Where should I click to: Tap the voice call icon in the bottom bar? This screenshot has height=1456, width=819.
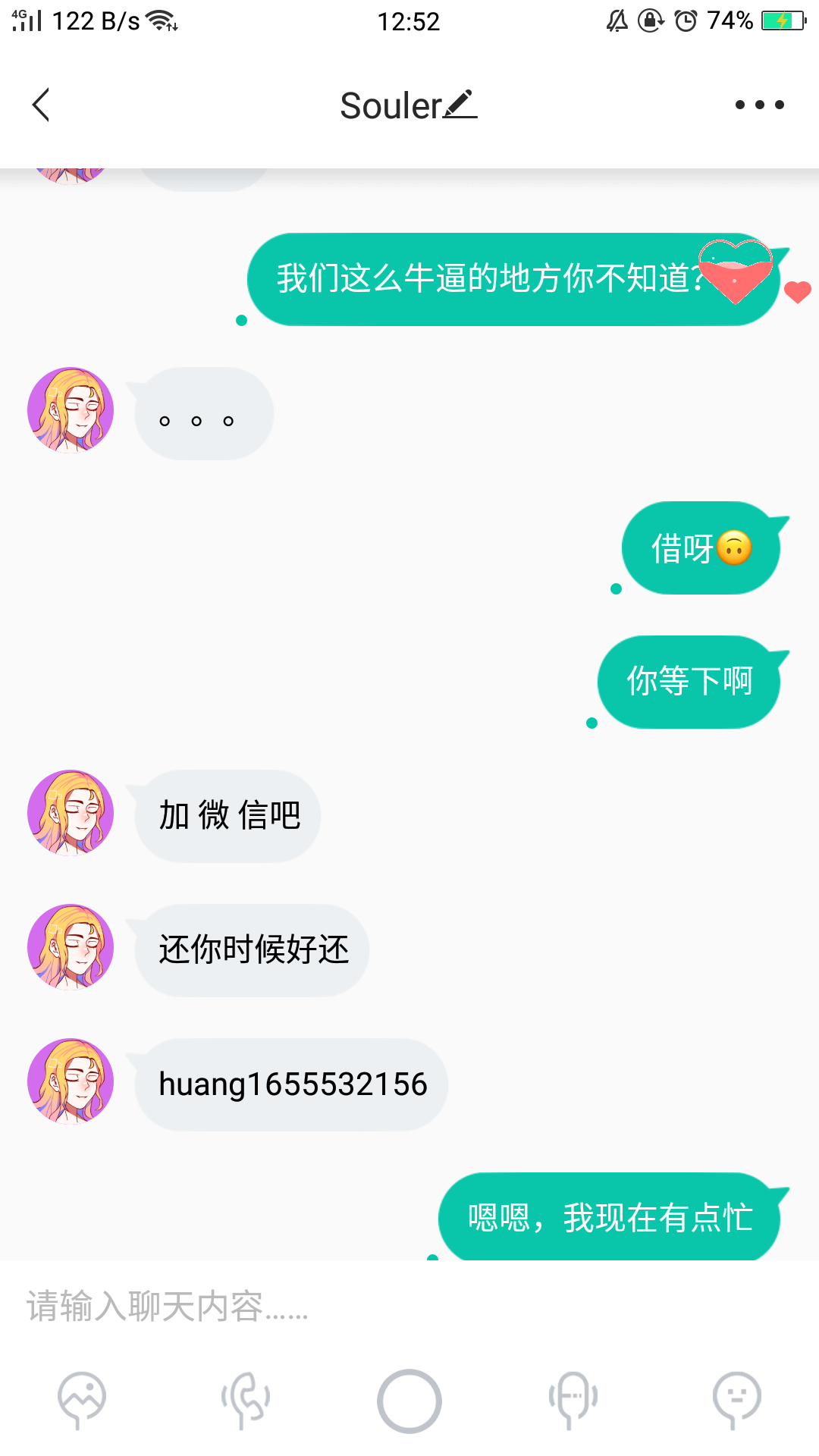pyautogui.click(x=246, y=1400)
